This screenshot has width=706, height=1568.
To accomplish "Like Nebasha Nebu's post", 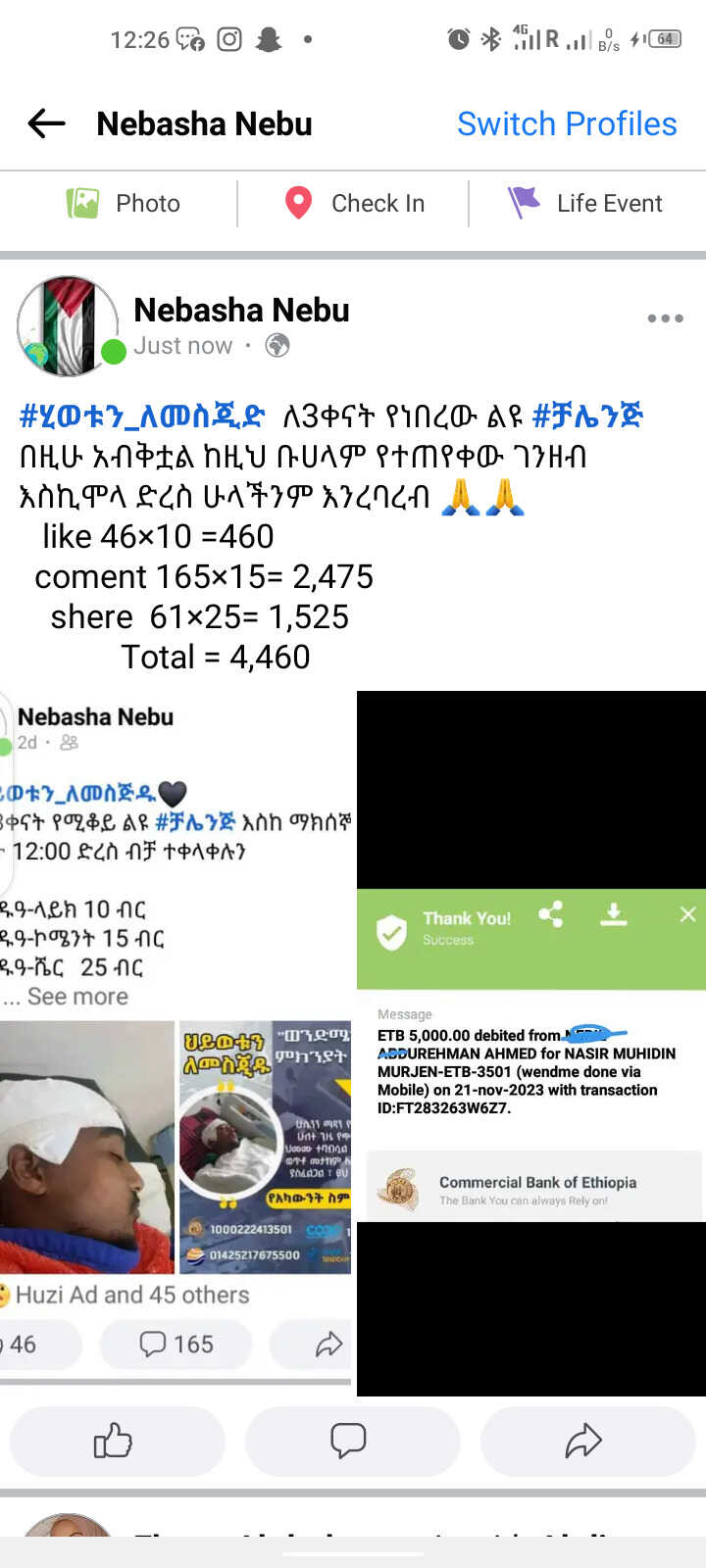I will pos(116,1441).
